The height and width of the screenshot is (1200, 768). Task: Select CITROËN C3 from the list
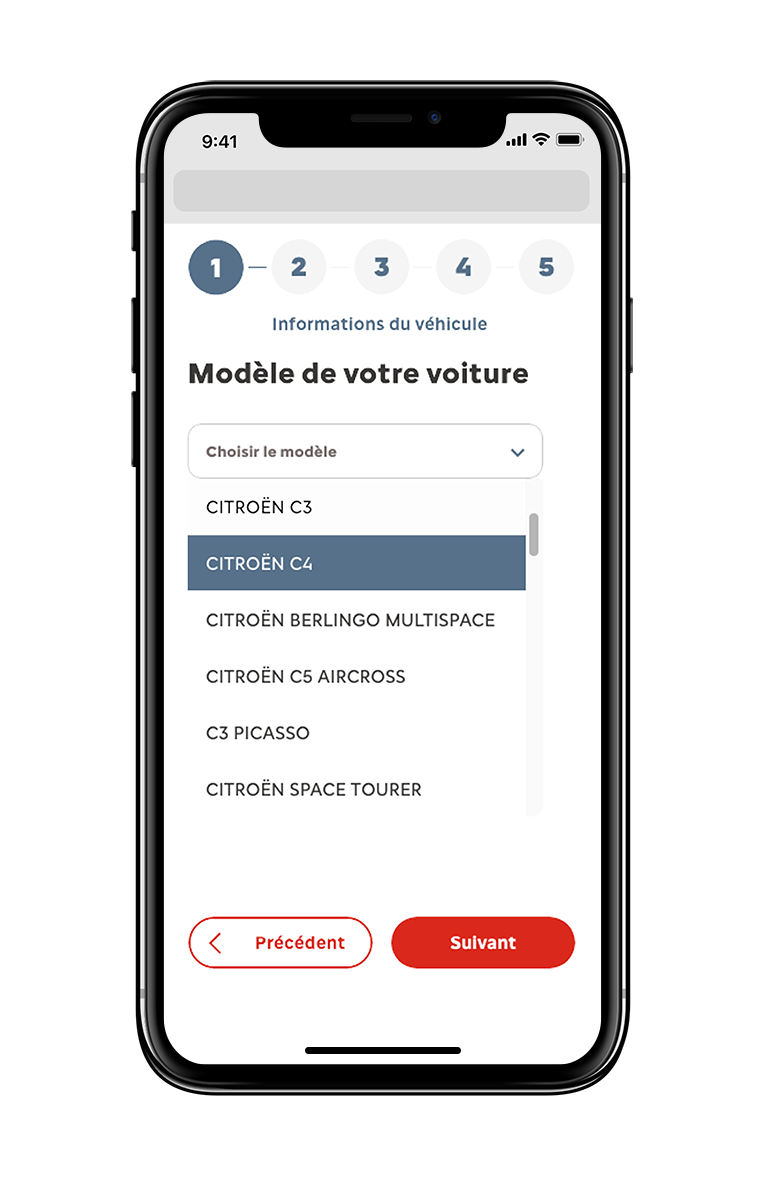click(x=356, y=507)
